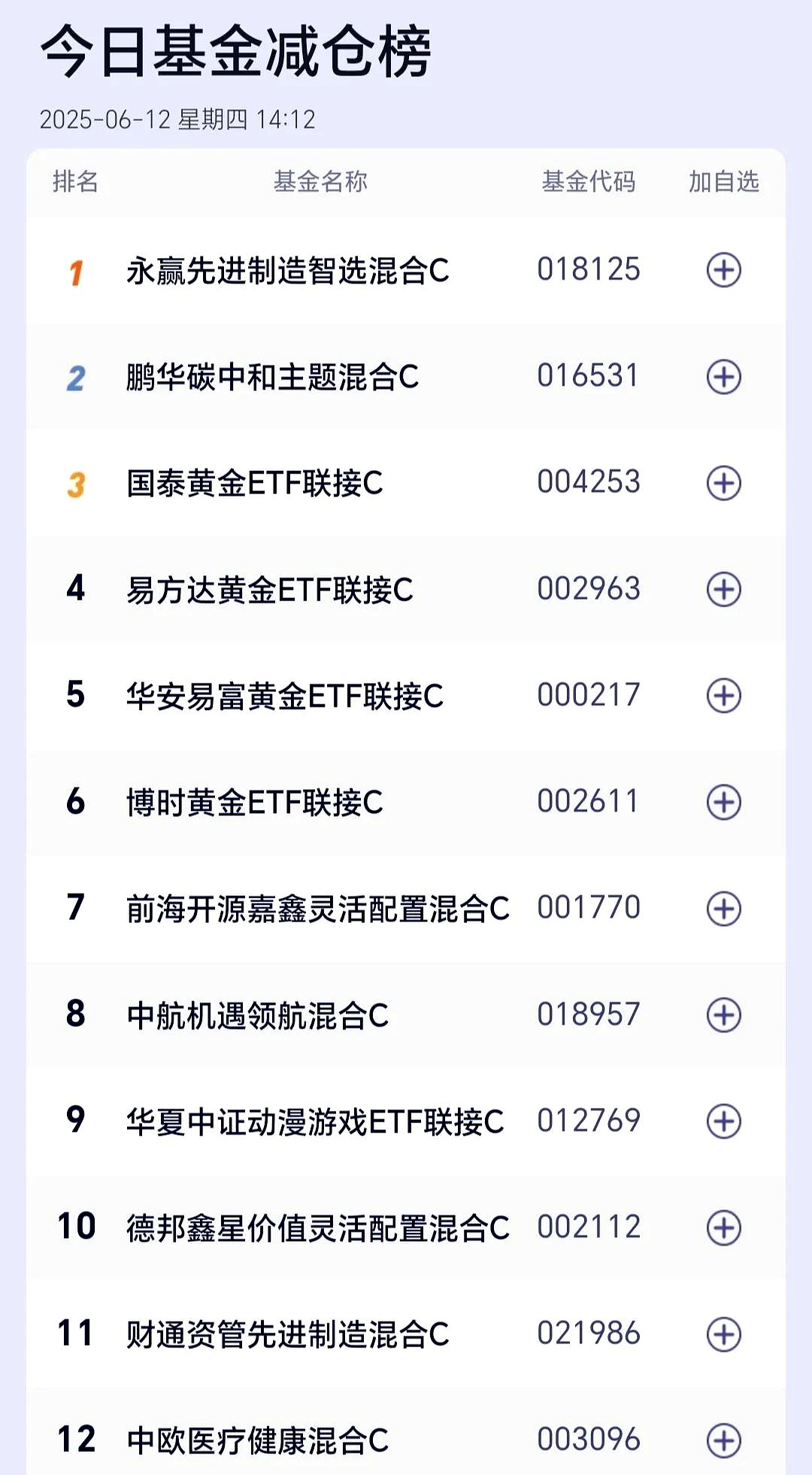
Task: Open the 基金代码 column header
Action: click(589, 181)
